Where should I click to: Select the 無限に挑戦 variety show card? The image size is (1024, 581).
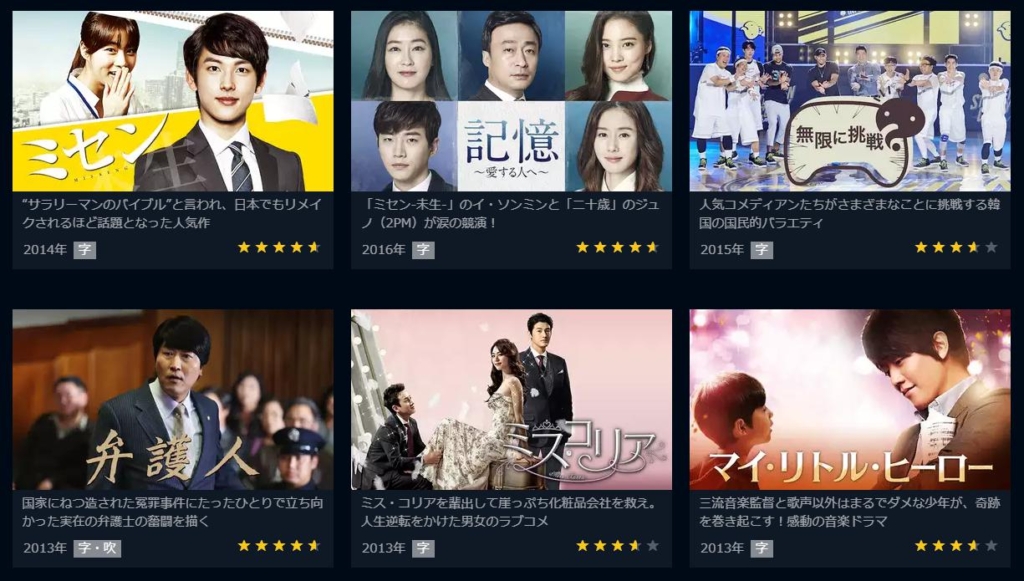tap(849, 101)
